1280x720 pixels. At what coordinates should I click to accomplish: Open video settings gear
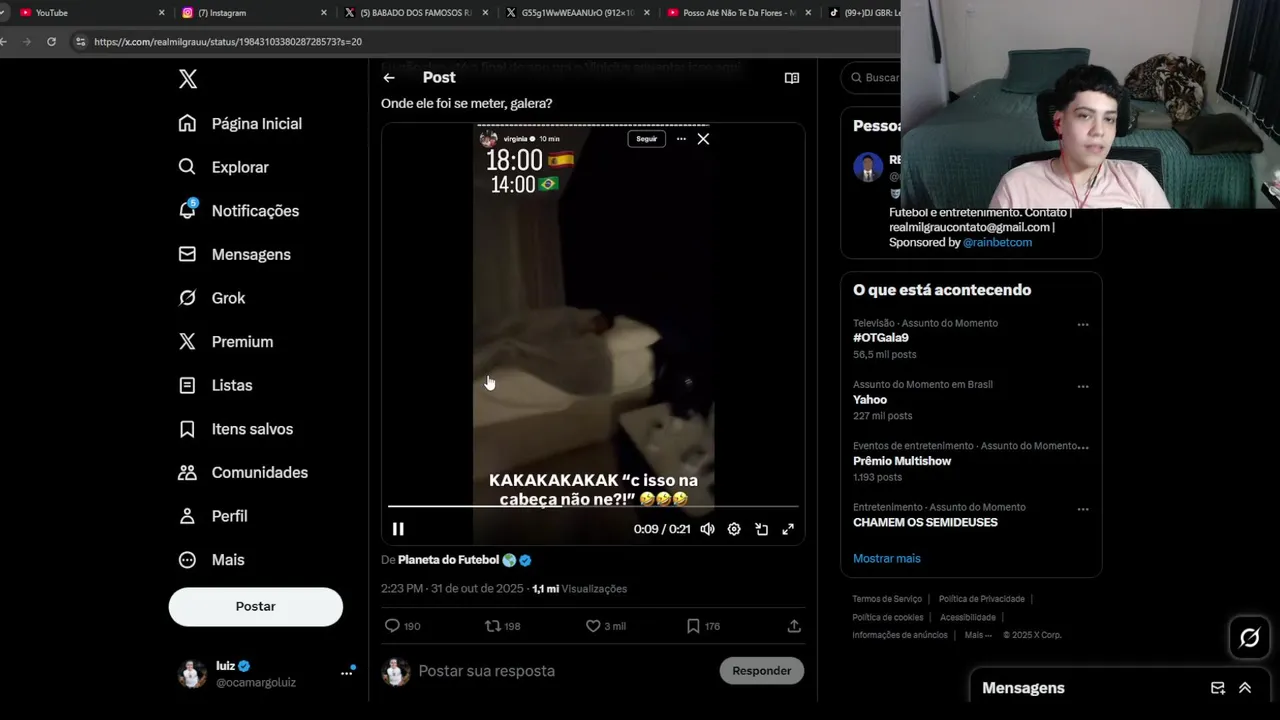click(x=734, y=529)
